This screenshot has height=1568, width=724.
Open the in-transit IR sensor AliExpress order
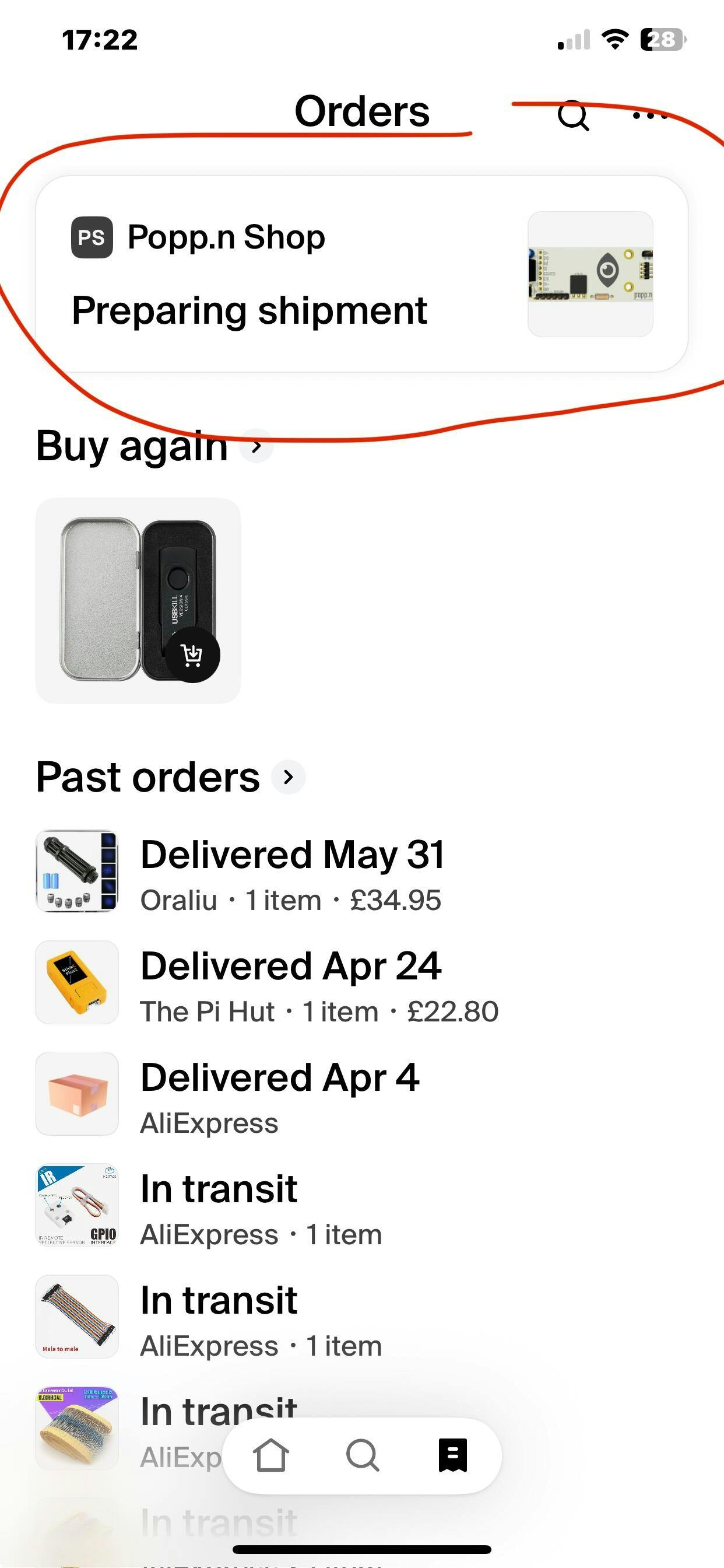click(262, 1206)
